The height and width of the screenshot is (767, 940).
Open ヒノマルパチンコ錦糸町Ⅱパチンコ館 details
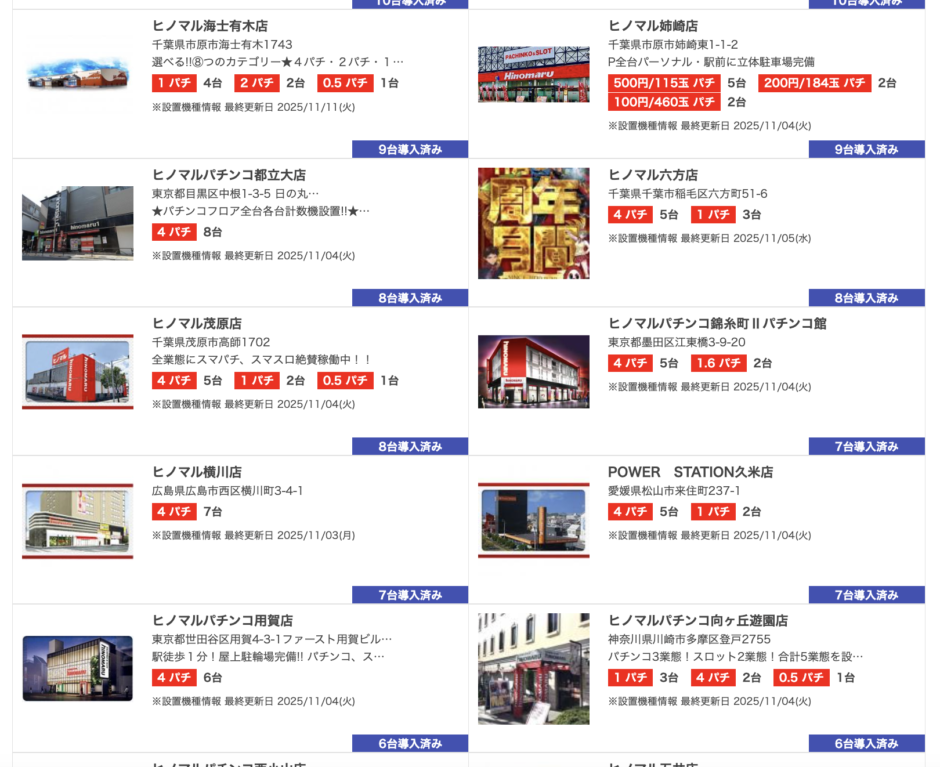coord(717,324)
